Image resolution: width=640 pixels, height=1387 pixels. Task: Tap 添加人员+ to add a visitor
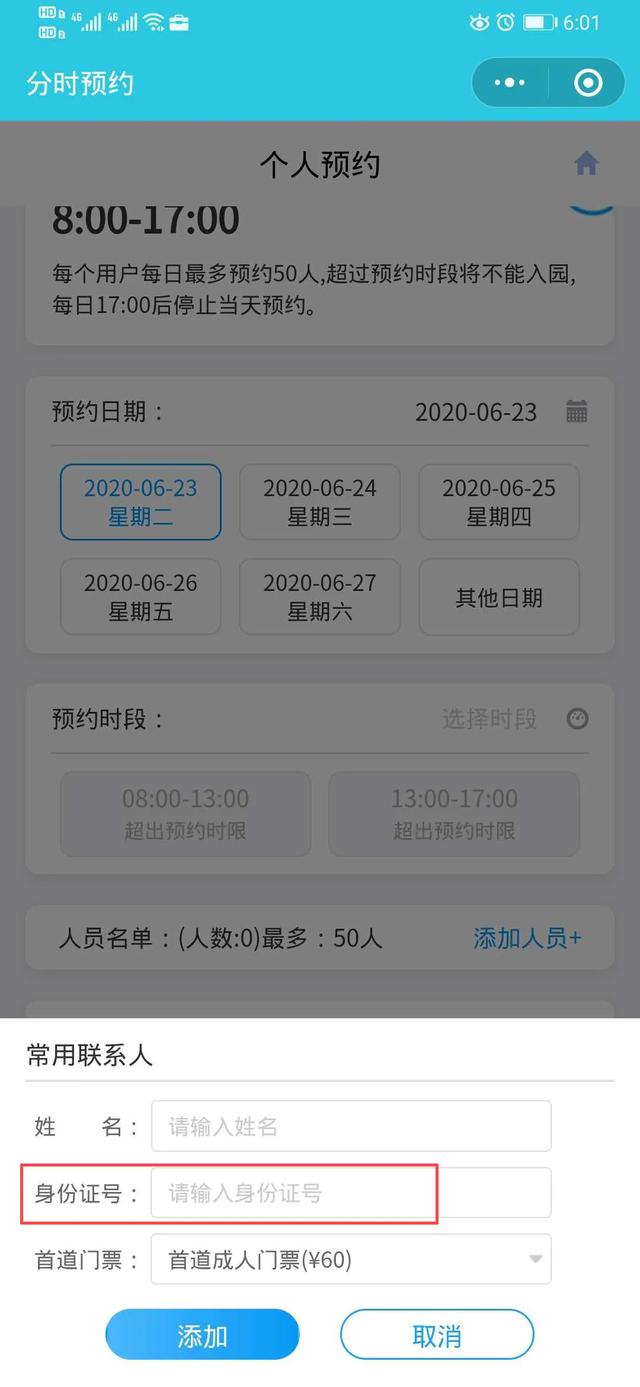527,938
